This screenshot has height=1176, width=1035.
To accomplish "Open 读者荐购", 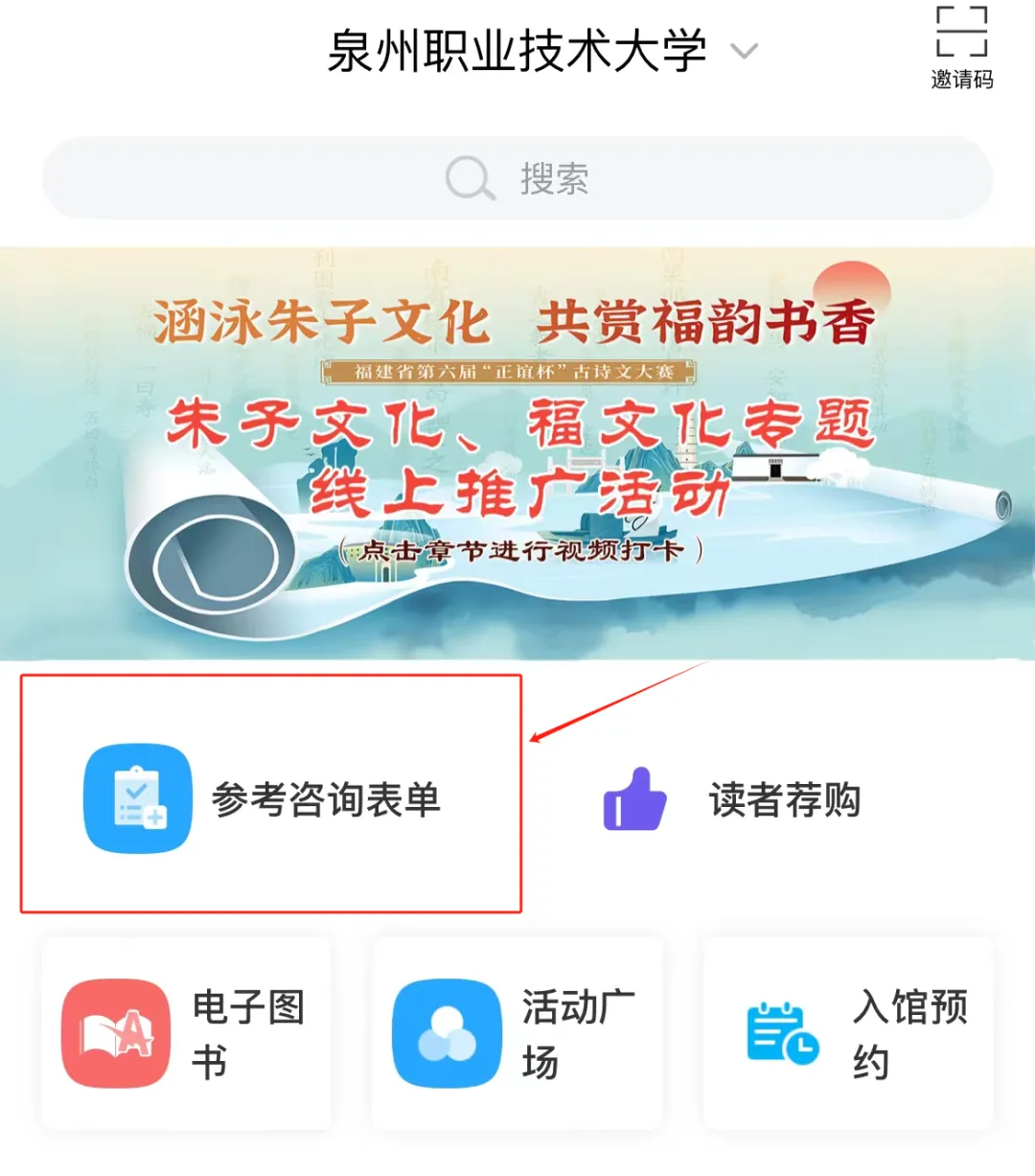I will pos(734,799).
